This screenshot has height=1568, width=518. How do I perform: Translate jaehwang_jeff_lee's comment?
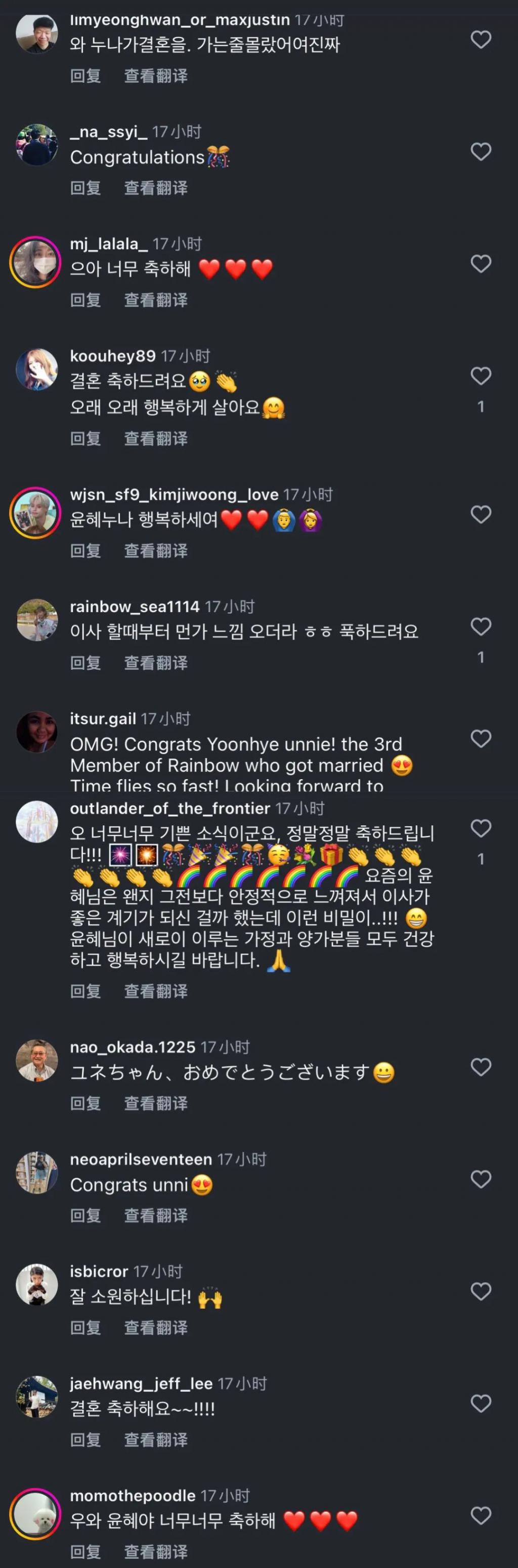tap(156, 1439)
